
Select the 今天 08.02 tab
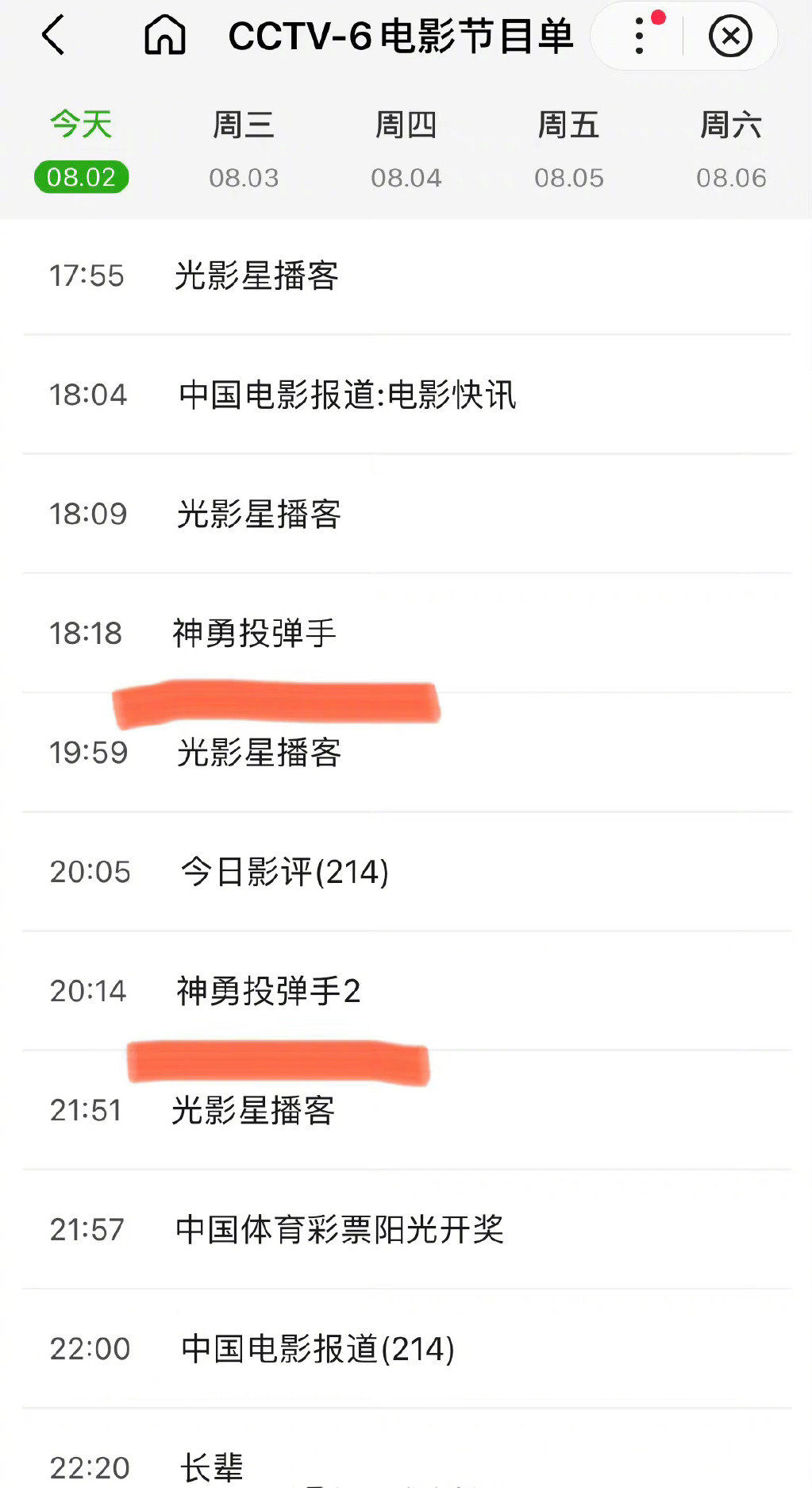[81, 150]
